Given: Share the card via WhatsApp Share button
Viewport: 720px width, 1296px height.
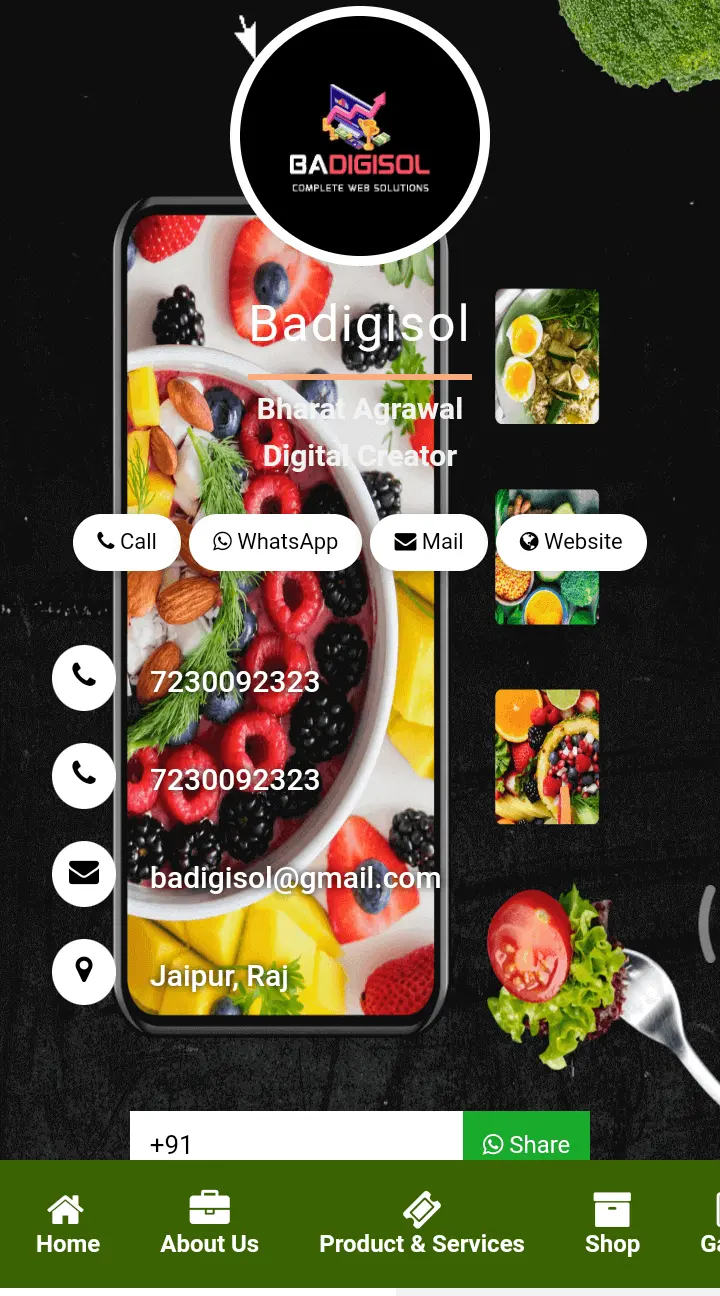Looking at the screenshot, I should click(x=526, y=1140).
